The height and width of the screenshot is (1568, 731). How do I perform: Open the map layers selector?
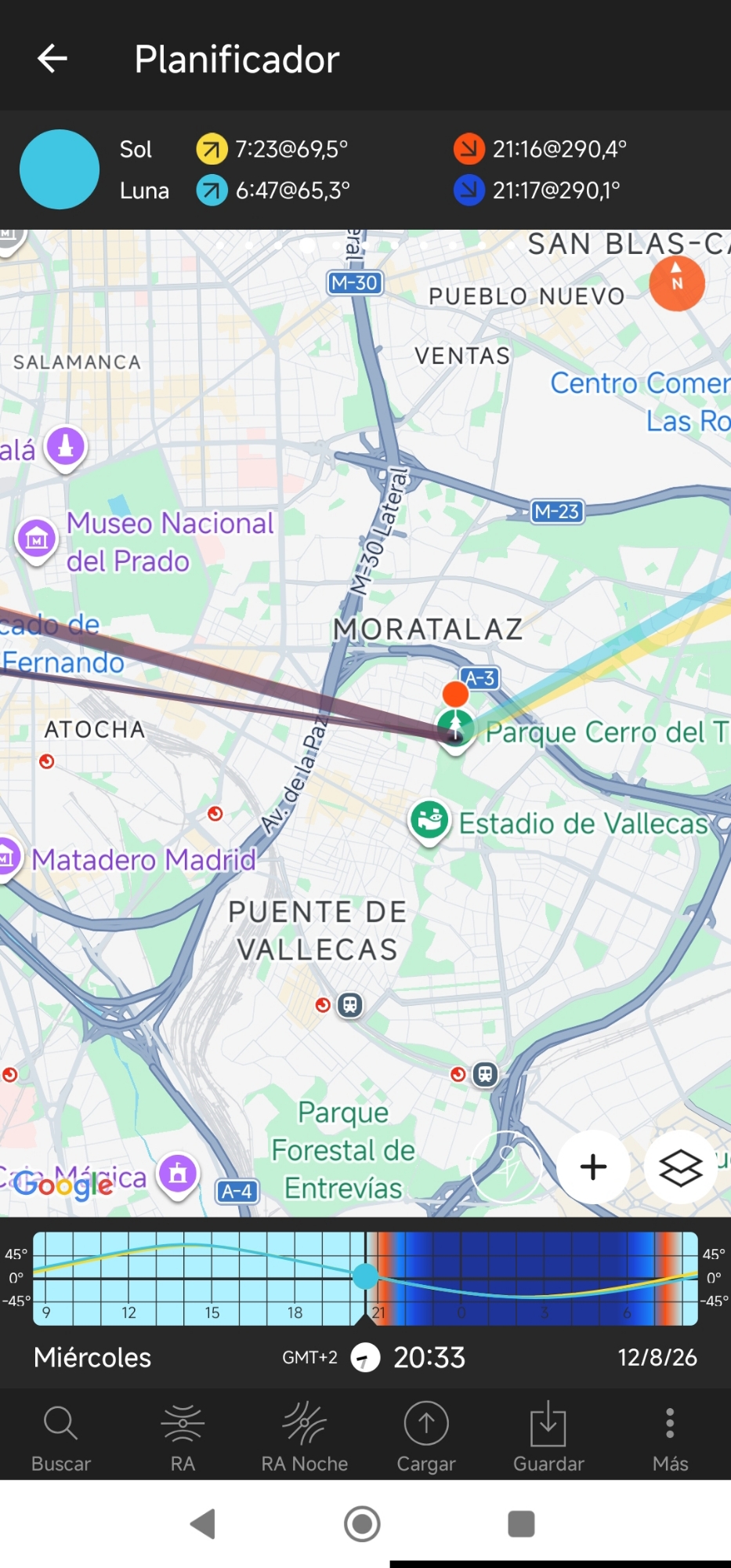680,1167
